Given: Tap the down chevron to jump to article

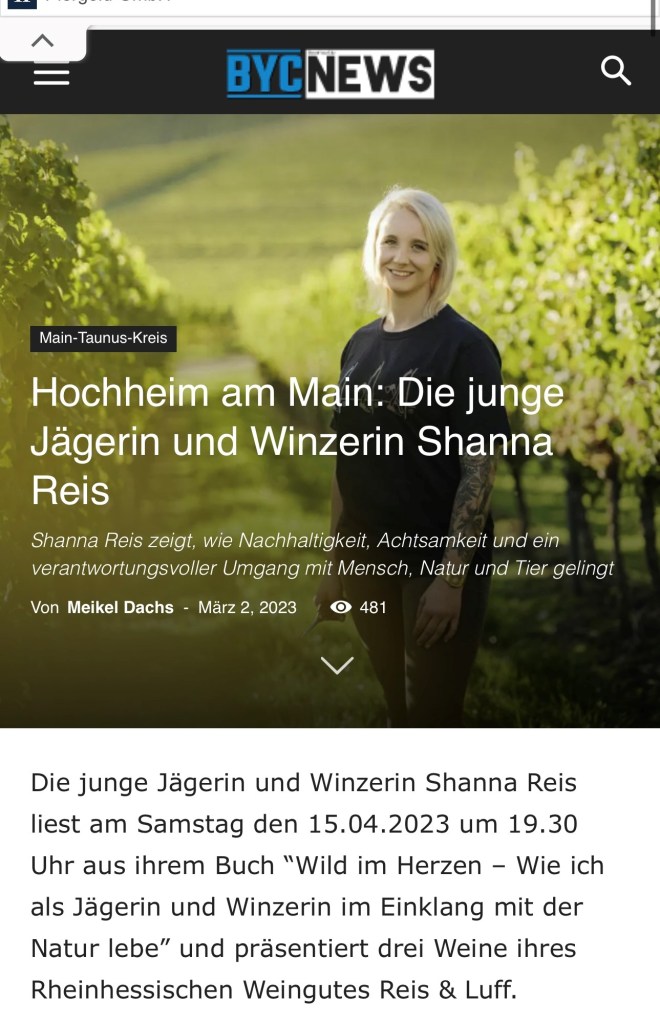Looking at the screenshot, I should [x=337, y=665].
